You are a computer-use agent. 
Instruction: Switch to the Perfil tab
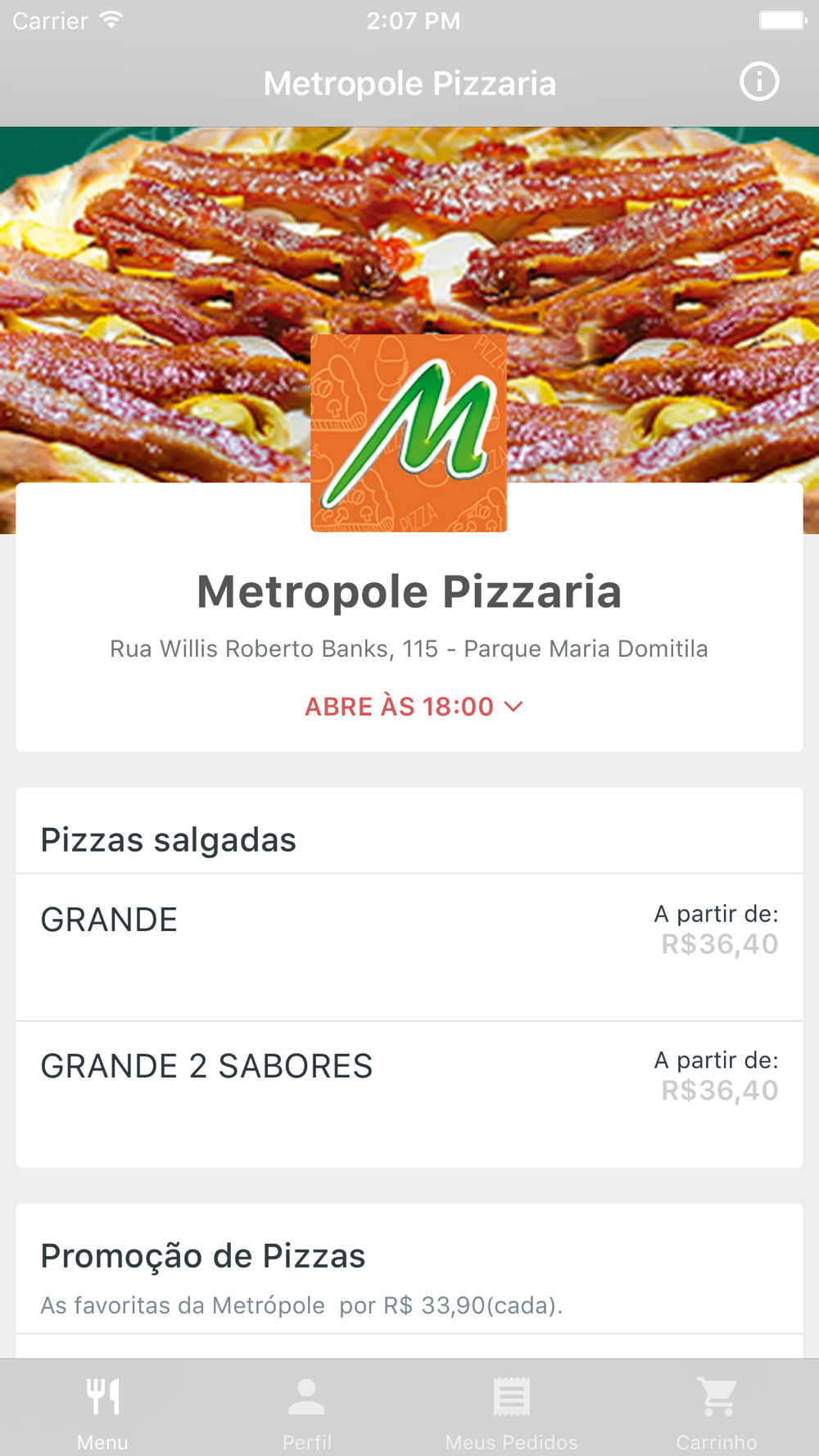tap(307, 1411)
